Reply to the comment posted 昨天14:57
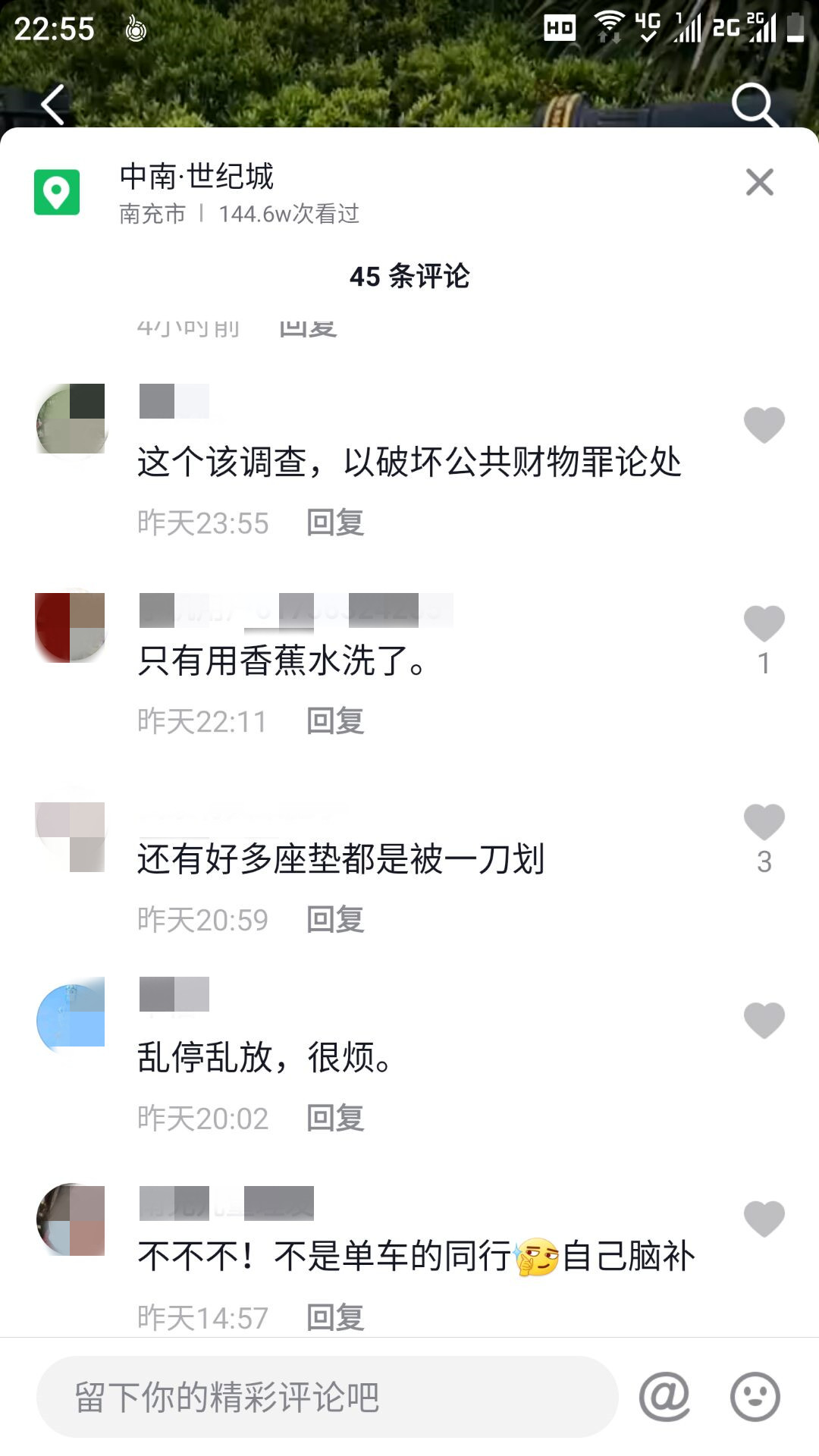The height and width of the screenshot is (1456, 819). tap(335, 1318)
